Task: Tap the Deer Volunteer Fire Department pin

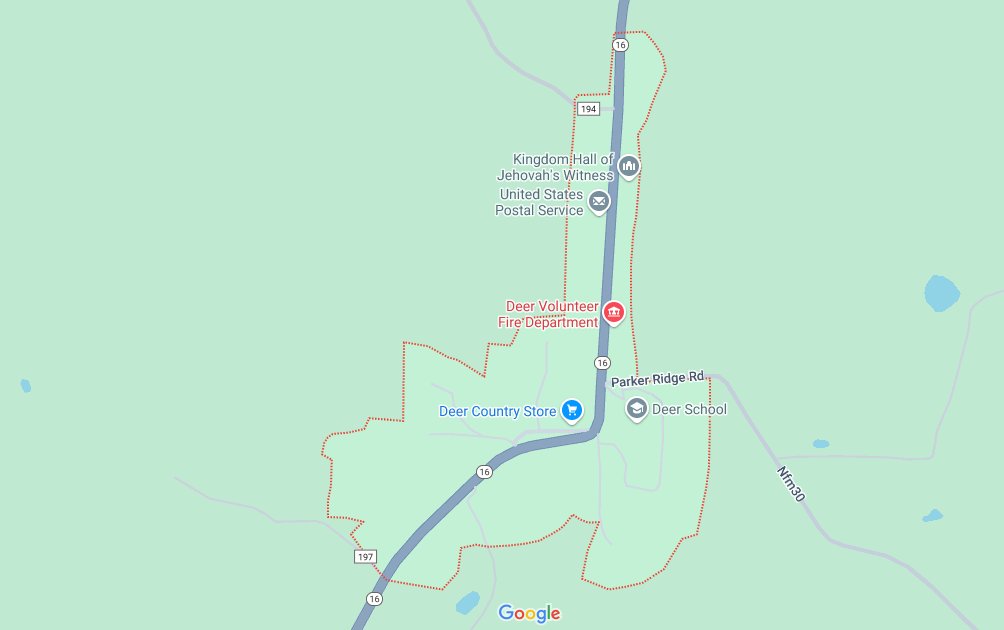Action: (613, 313)
